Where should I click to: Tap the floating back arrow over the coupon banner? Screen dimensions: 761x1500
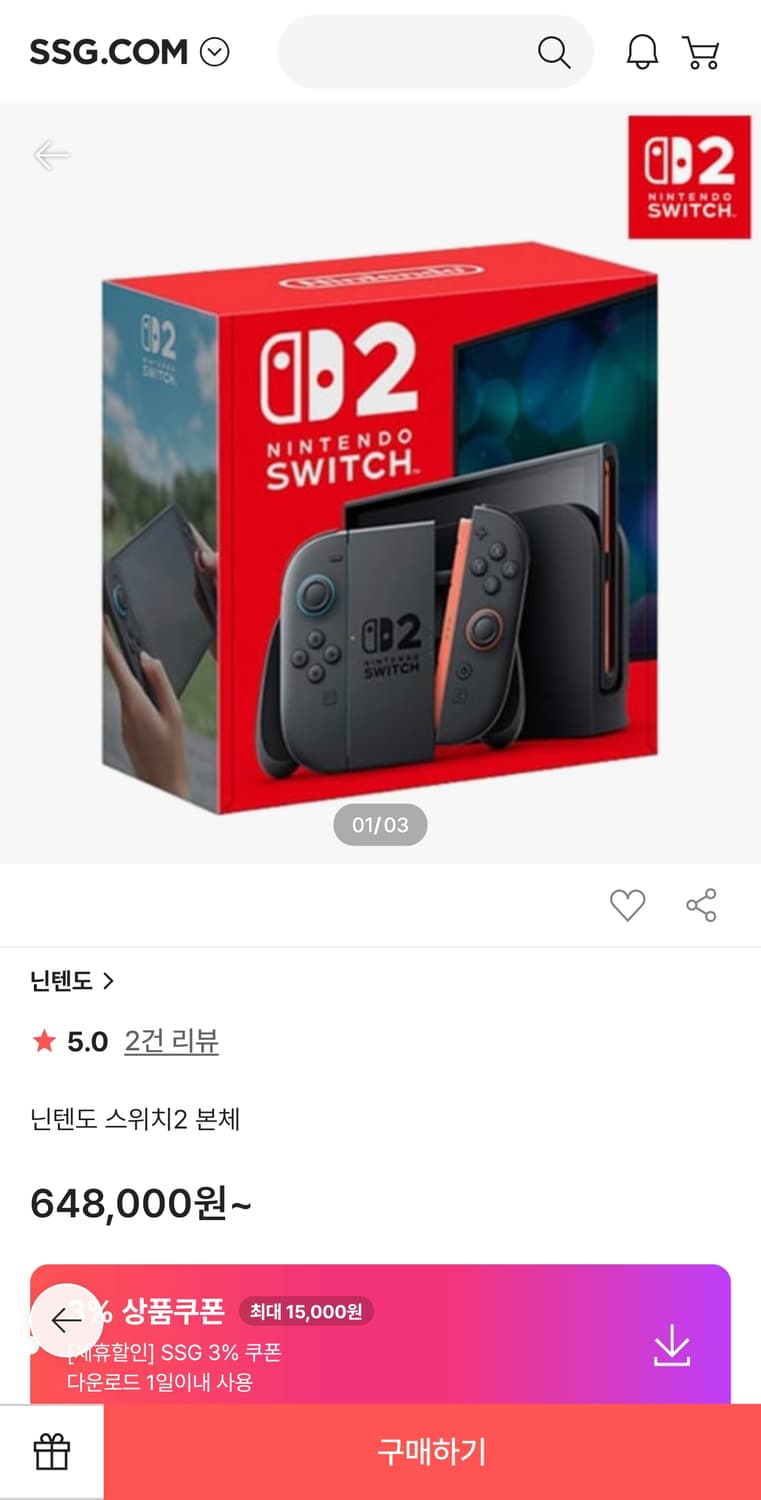click(65, 1321)
